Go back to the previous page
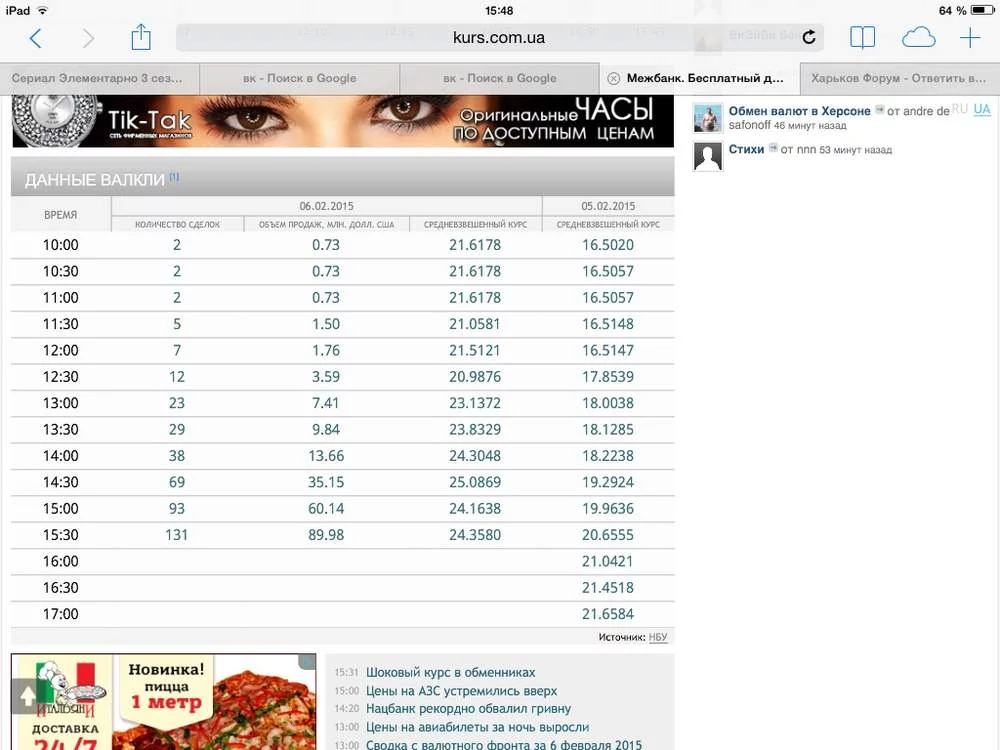Viewport: 1000px width, 750px height. (36, 39)
